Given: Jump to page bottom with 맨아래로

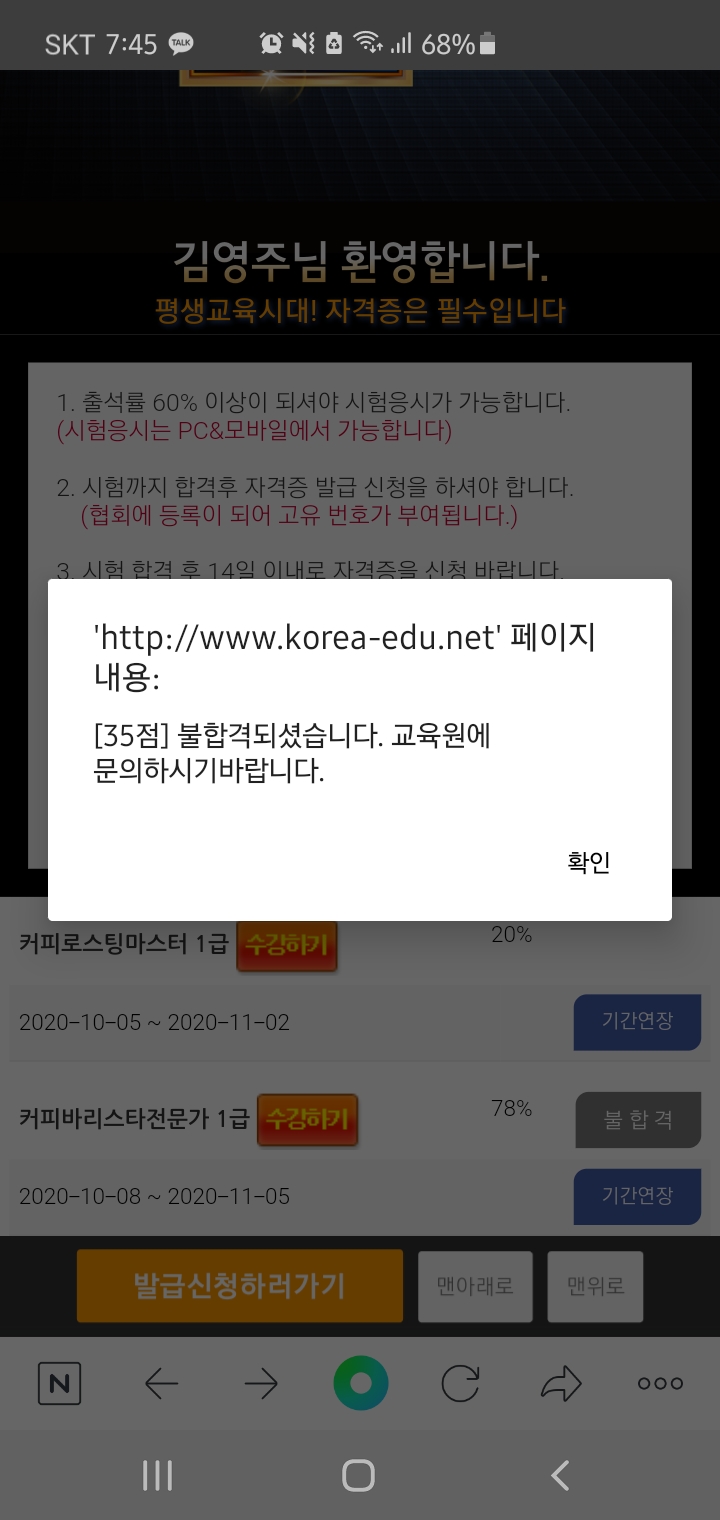Looking at the screenshot, I should pos(475,1286).
